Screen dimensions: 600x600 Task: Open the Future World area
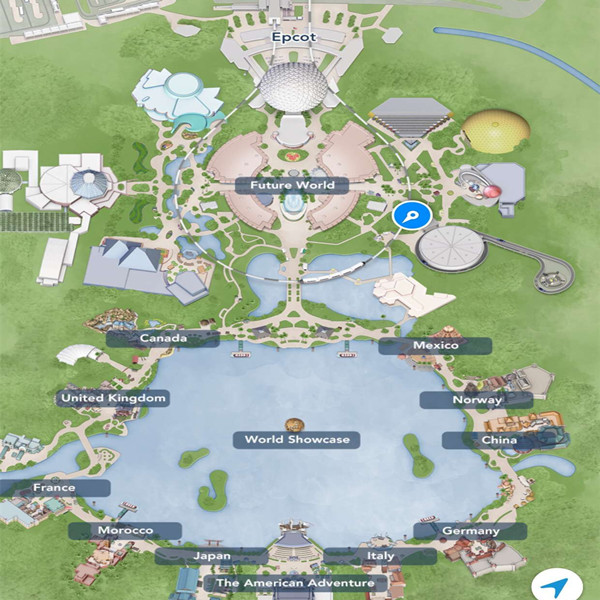pyautogui.click(x=292, y=186)
